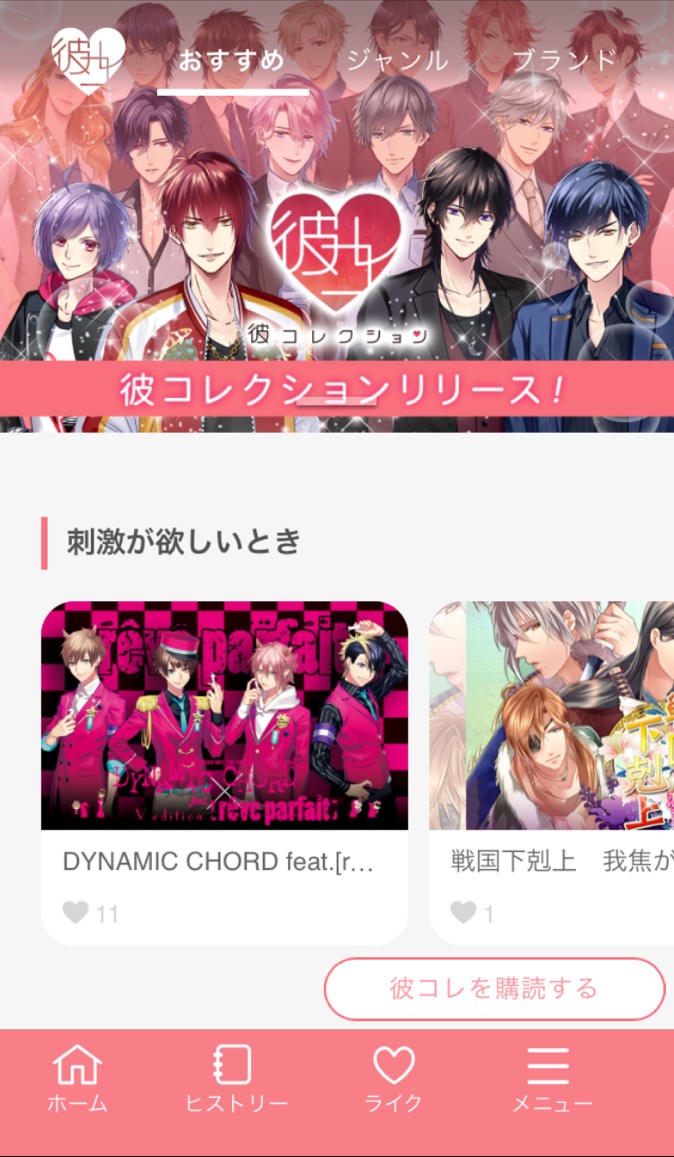Select the おすすめ tab
The width and height of the screenshot is (674, 1157).
[x=232, y=61]
